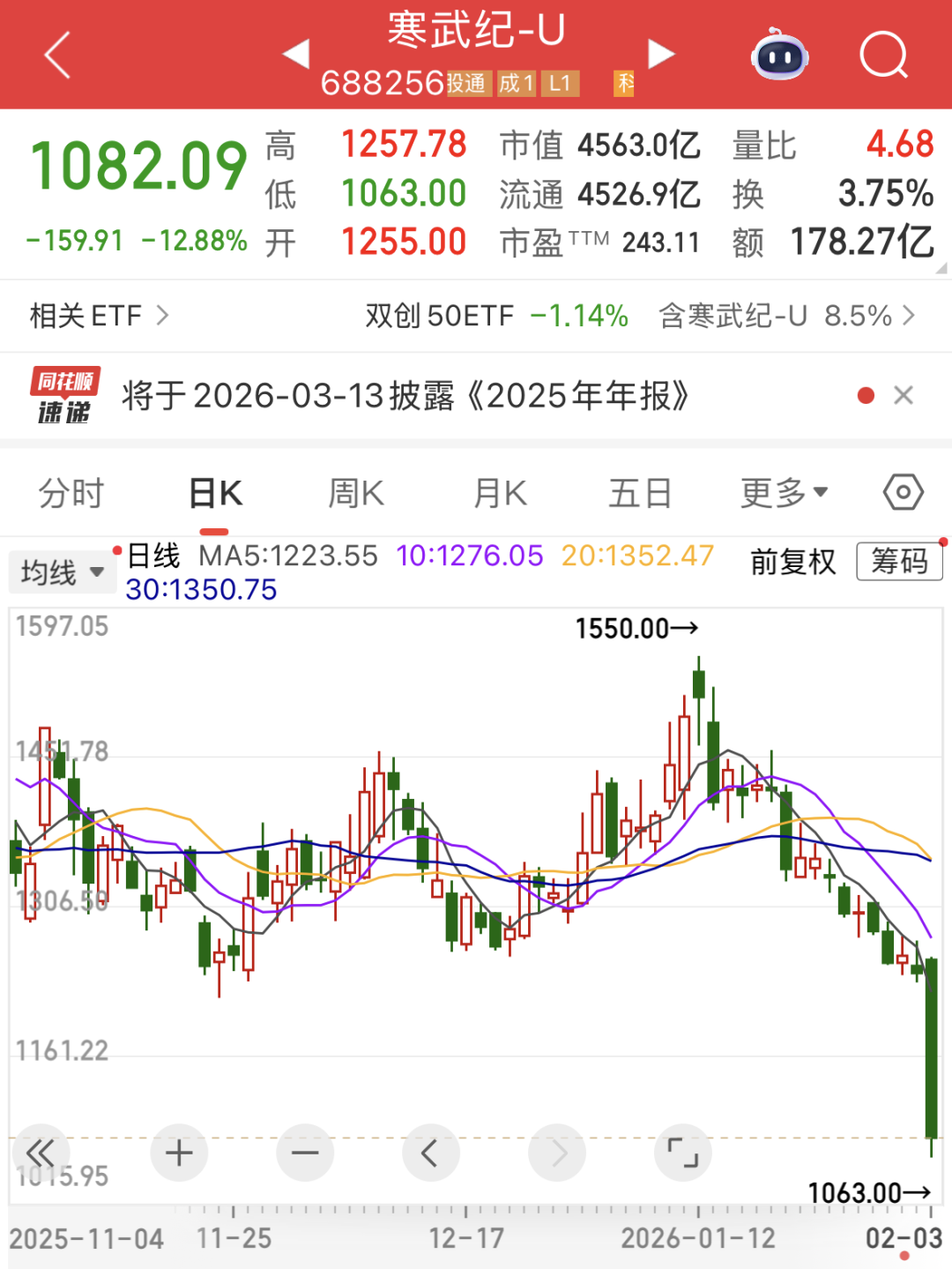The width and height of the screenshot is (952, 1269).
Task: Open stock search
Action: pos(883,55)
